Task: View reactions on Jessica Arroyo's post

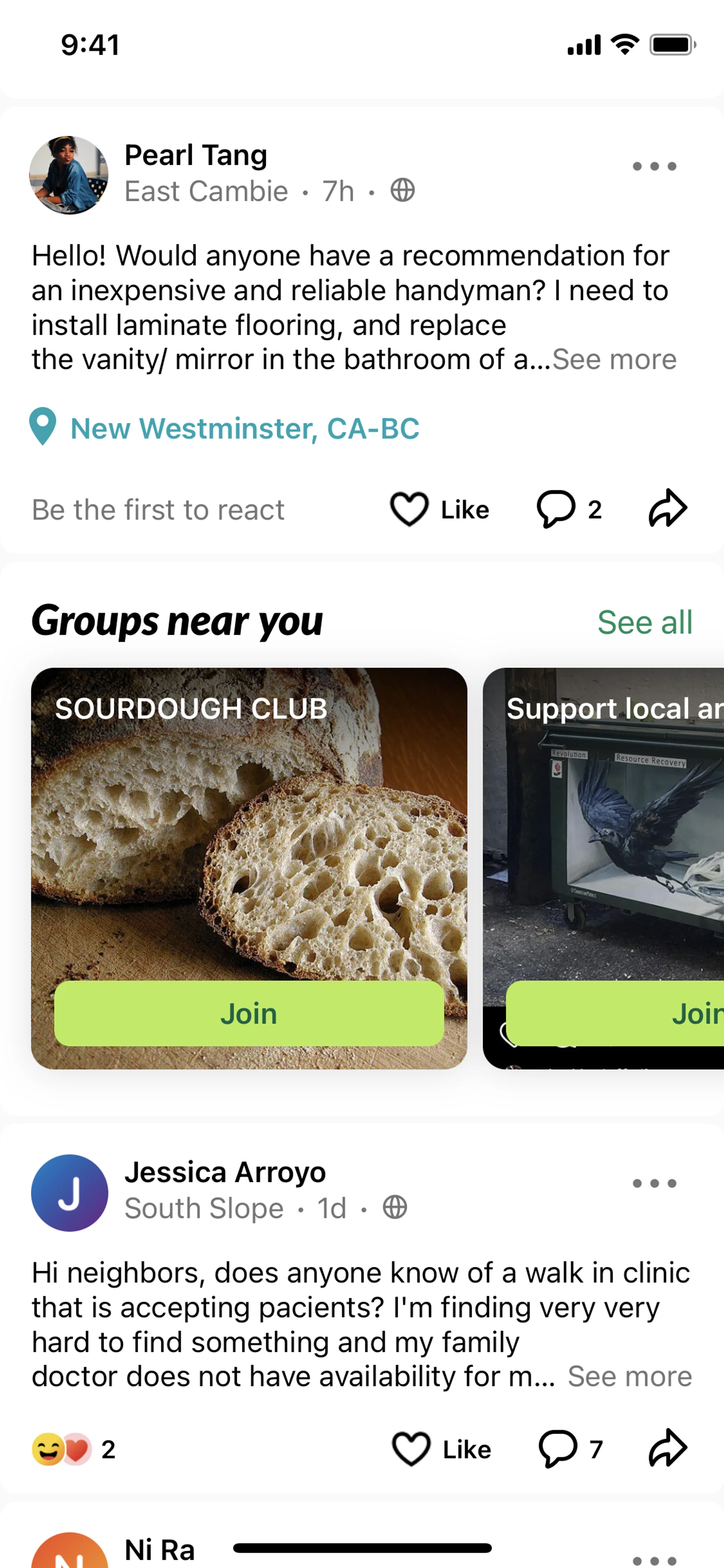Action: (x=73, y=1449)
